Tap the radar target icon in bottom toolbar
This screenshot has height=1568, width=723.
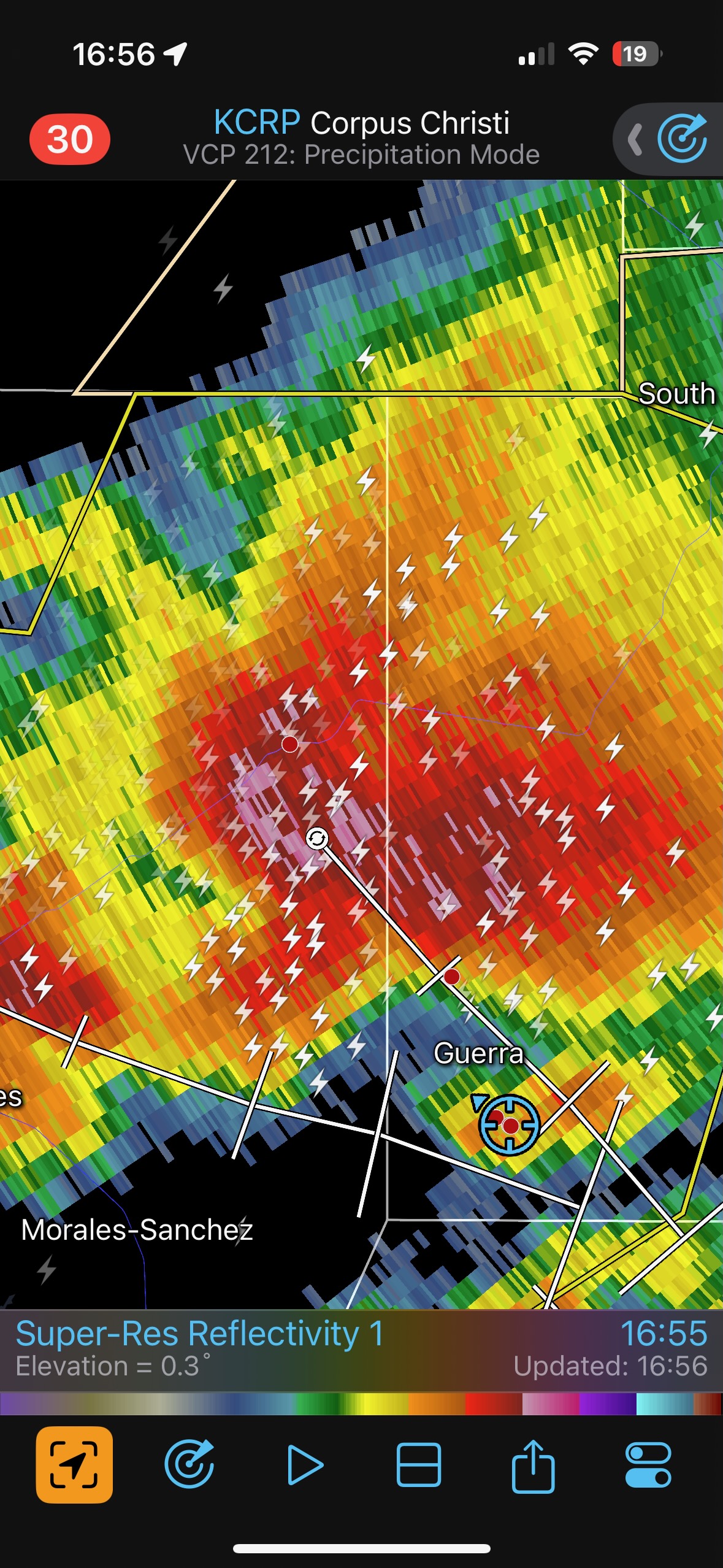click(x=189, y=1464)
